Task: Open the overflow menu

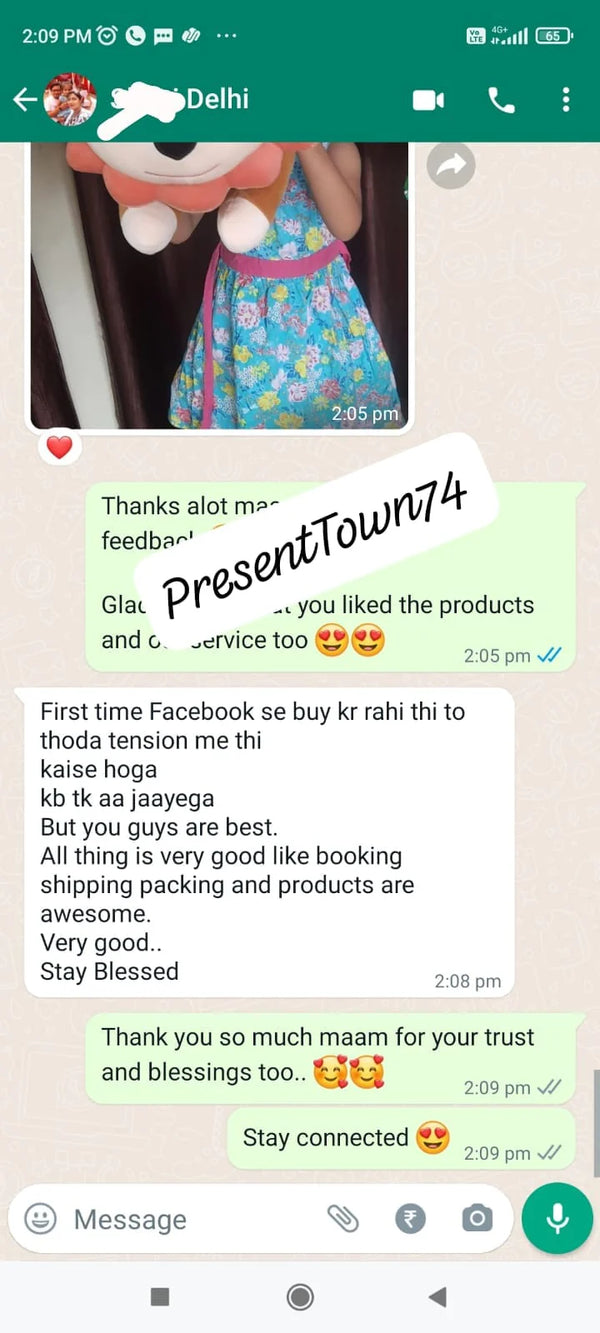Action: 566,100
